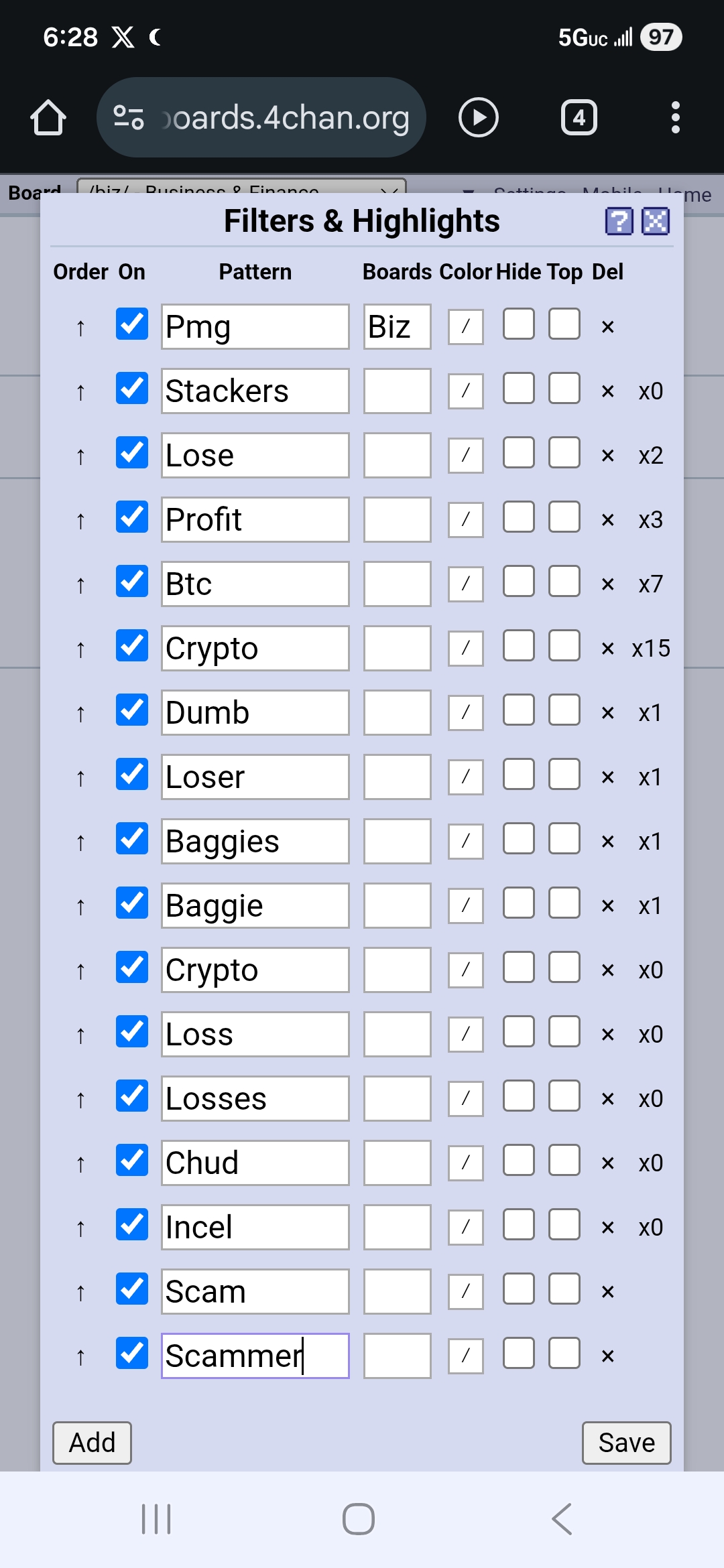The image size is (724, 1568).
Task: Close the Filters & Highlights dialog
Action: pyautogui.click(x=656, y=221)
